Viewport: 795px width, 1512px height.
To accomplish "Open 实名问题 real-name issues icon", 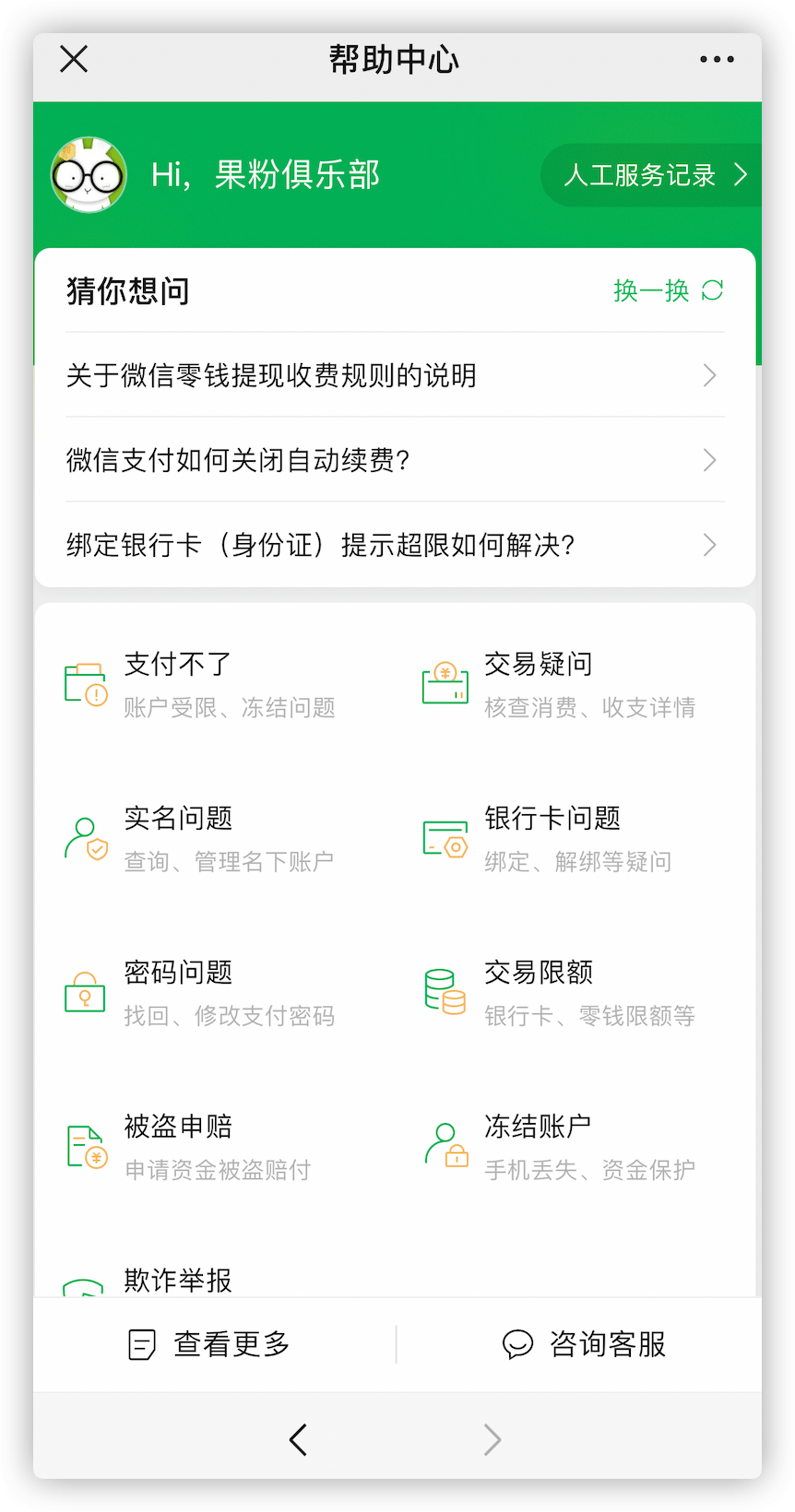I will tap(86, 837).
